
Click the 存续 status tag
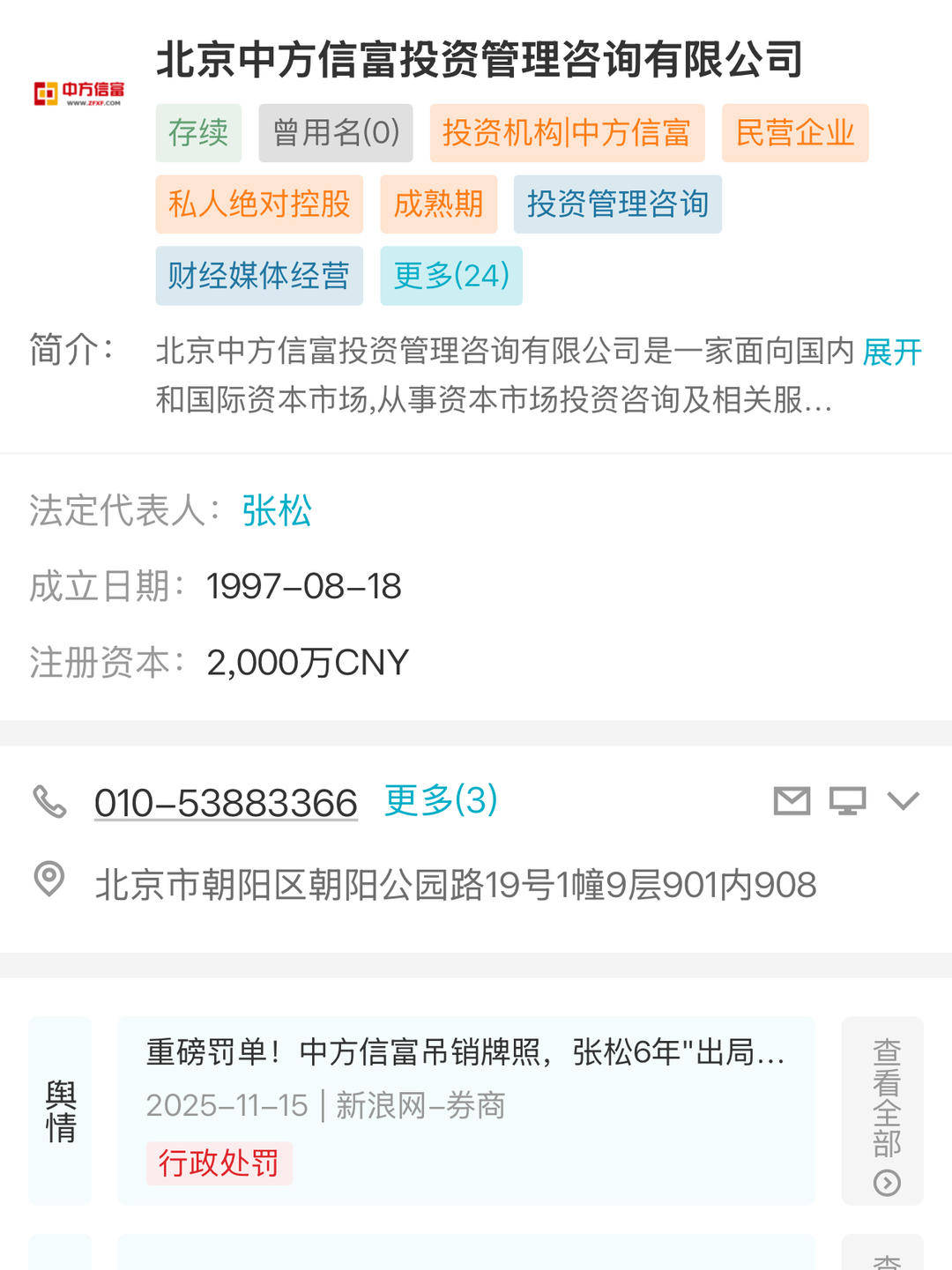point(197,132)
